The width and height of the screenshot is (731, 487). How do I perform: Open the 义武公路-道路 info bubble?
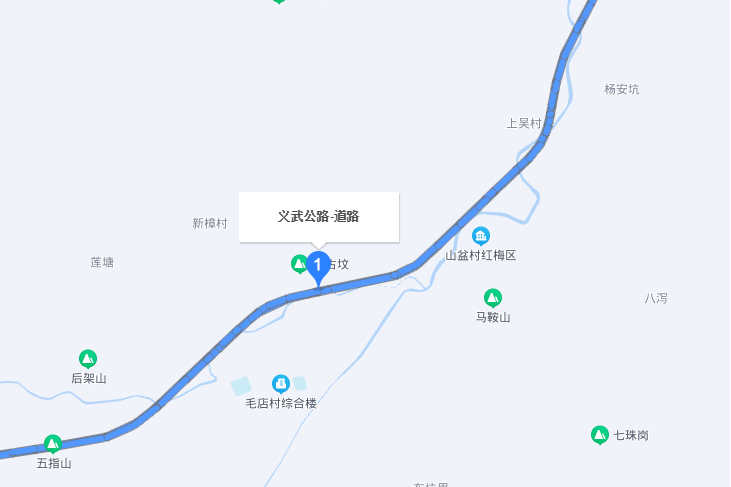(x=318, y=216)
